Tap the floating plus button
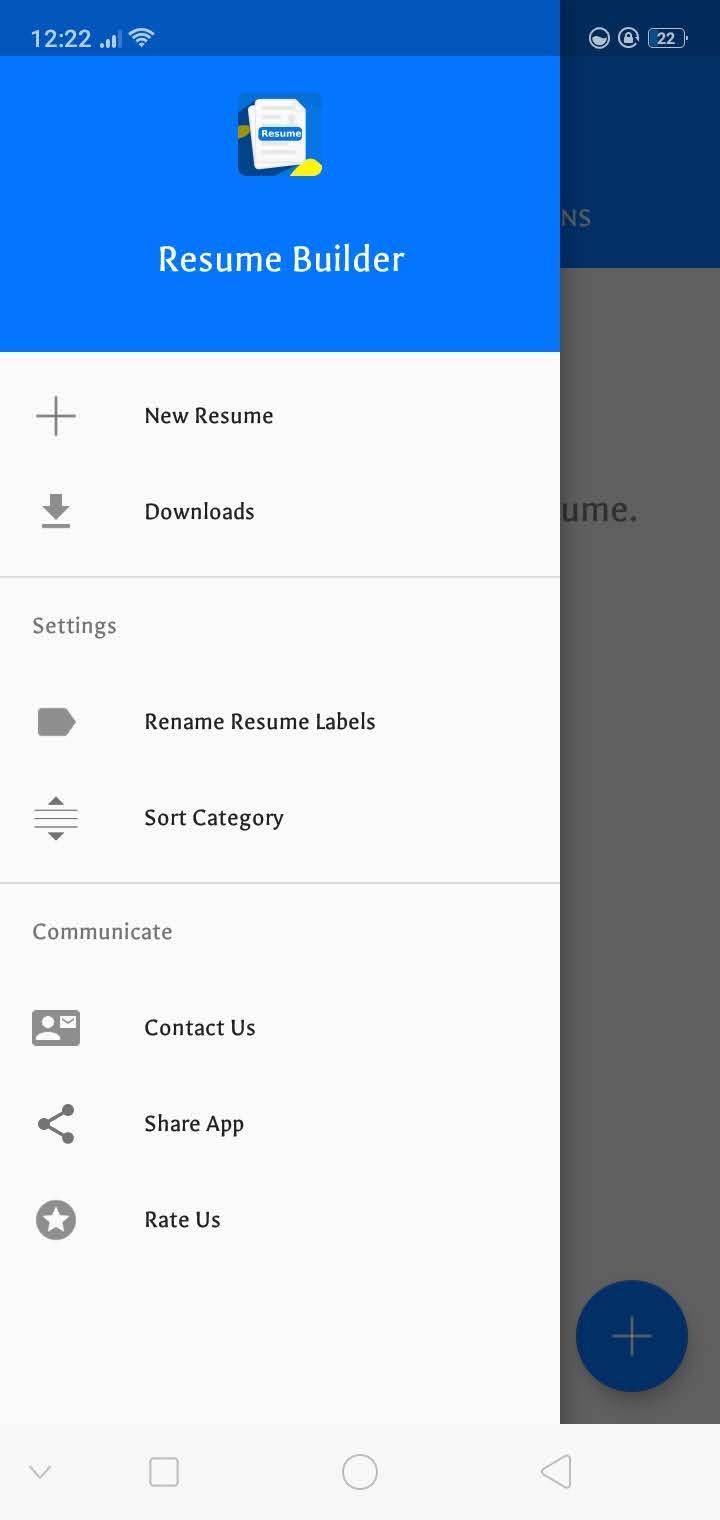The image size is (720, 1520). (631, 1336)
